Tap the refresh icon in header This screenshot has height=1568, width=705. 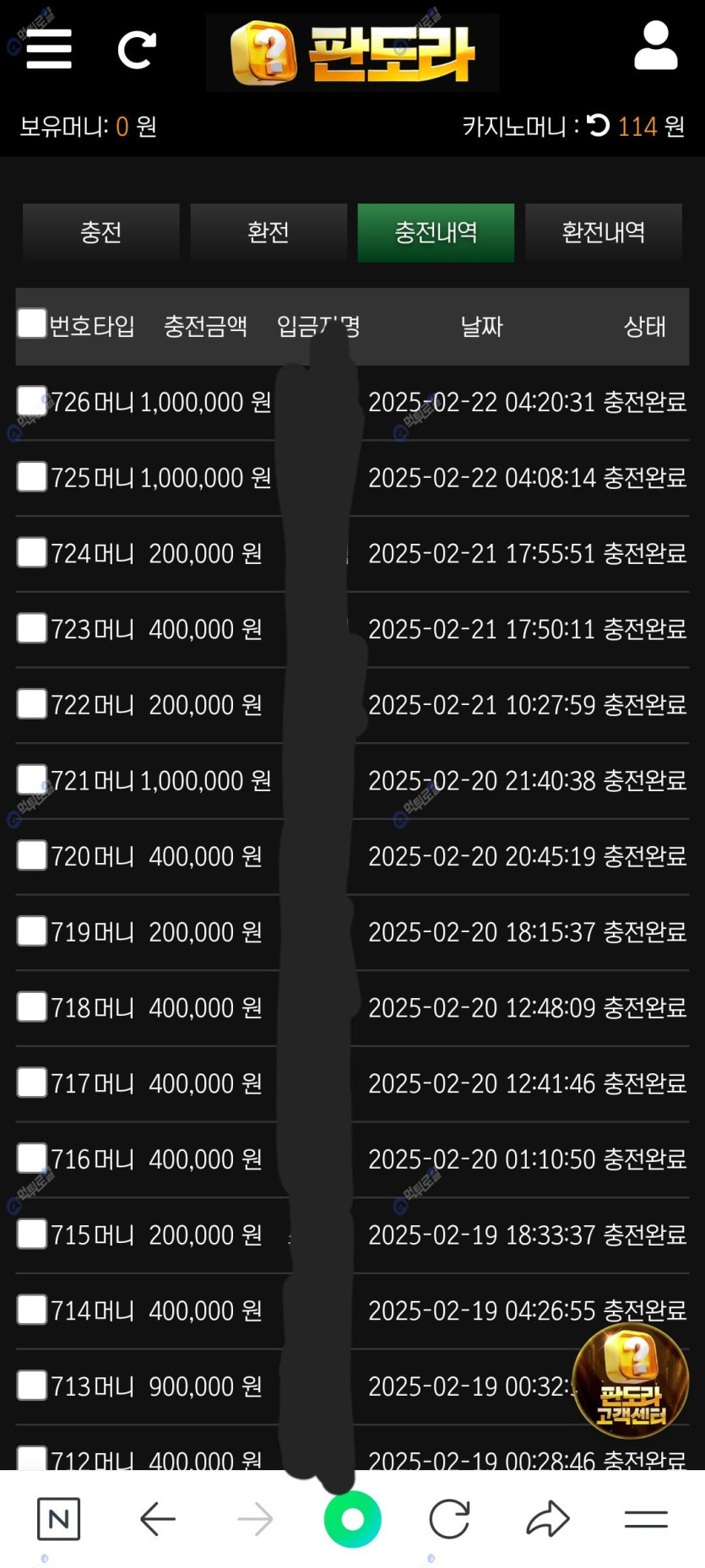tap(137, 50)
